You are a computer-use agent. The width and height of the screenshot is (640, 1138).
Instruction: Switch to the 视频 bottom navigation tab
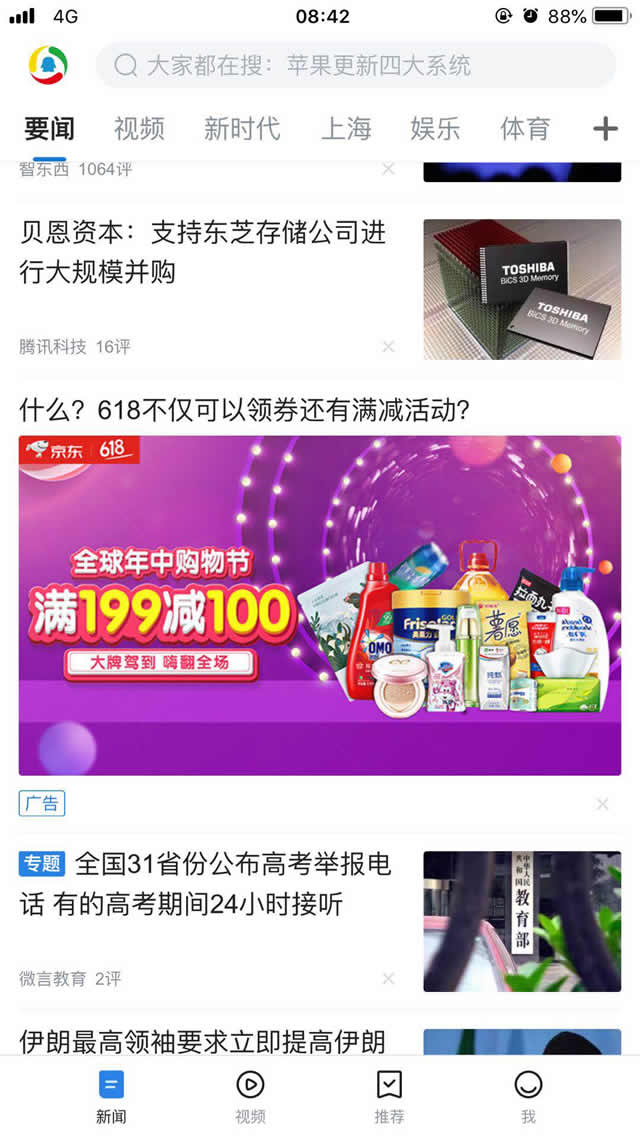pyautogui.click(x=250, y=1096)
